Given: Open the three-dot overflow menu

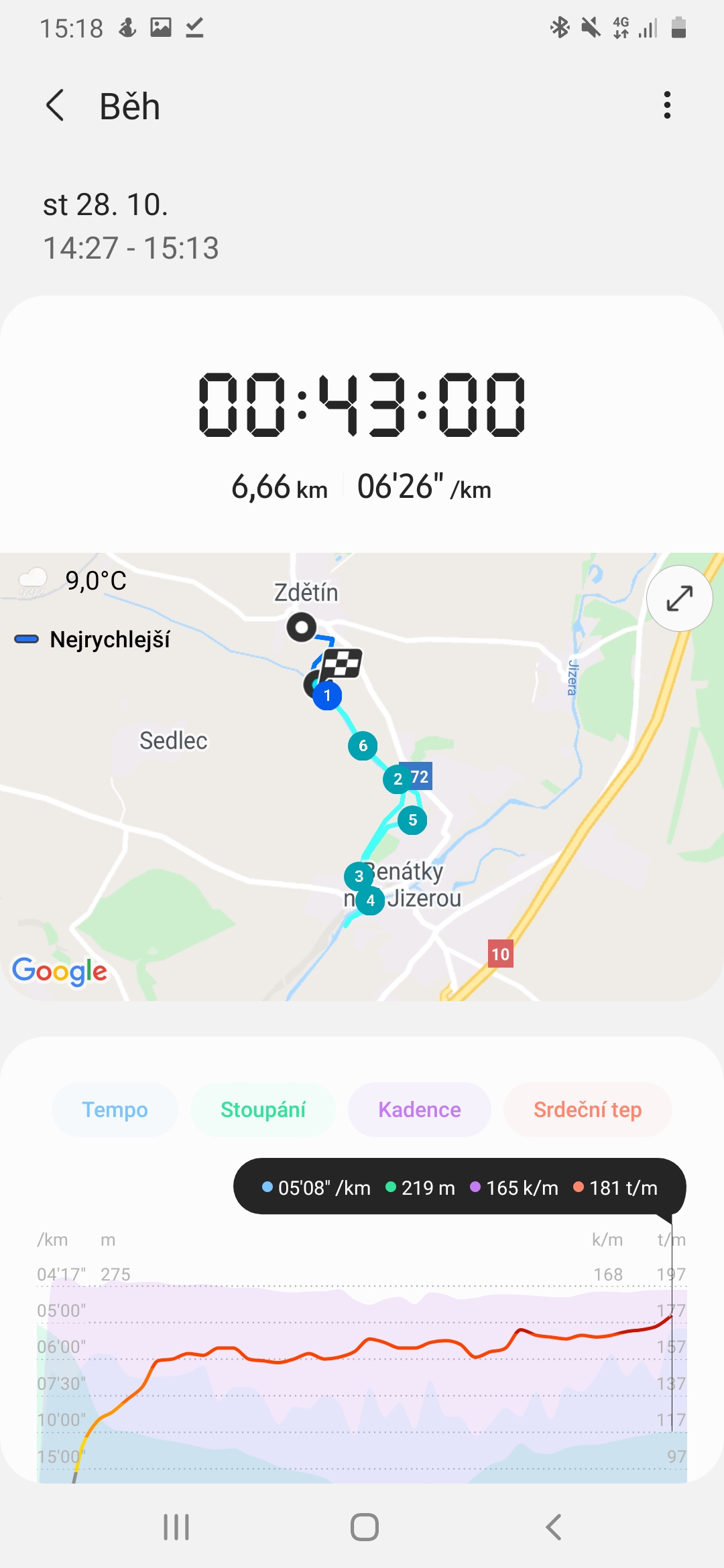Looking at the screenshot, I should [666, 106].
